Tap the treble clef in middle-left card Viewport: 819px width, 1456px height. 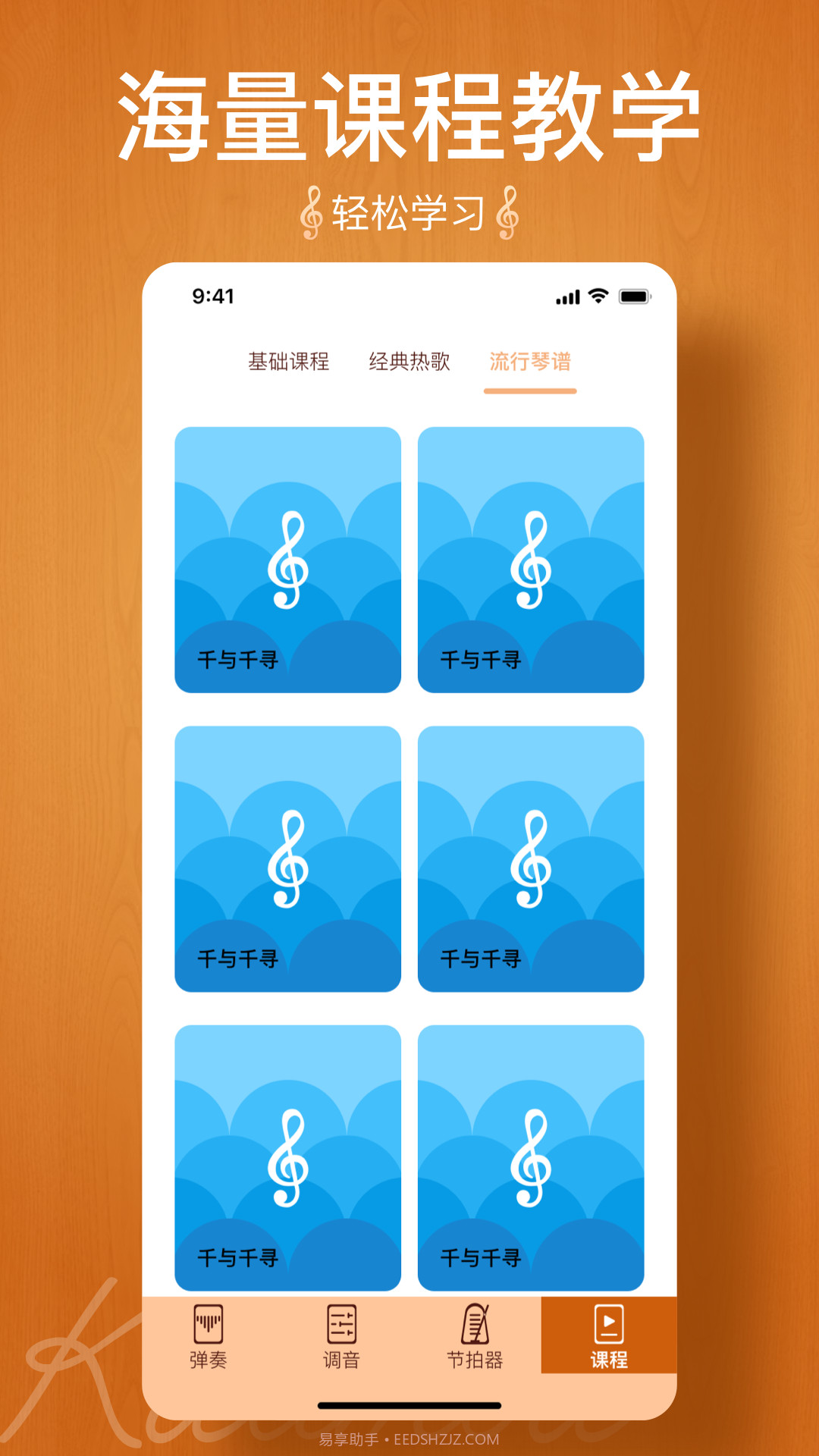288,859
